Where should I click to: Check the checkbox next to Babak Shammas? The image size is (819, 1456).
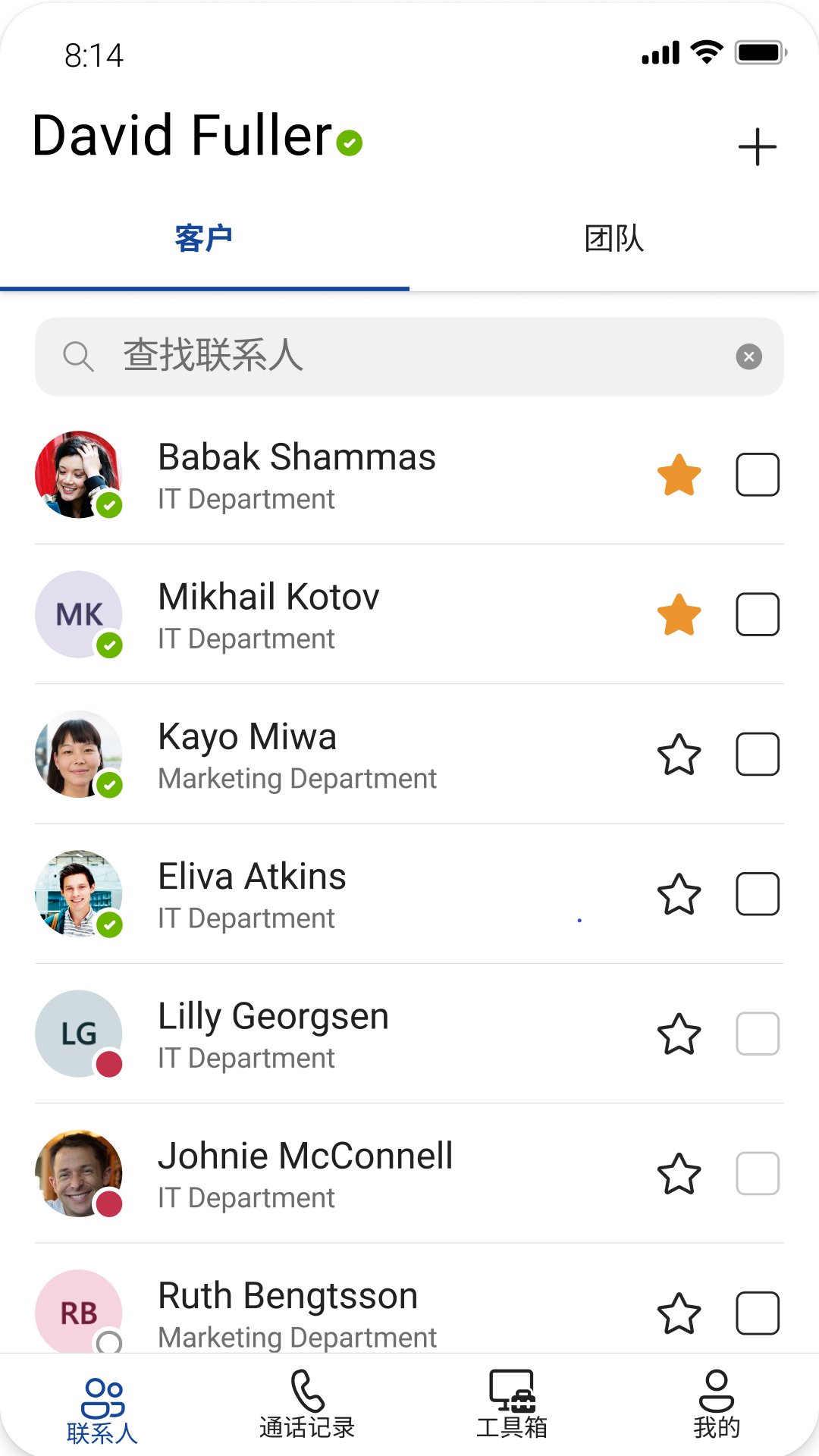coord(758,474)
